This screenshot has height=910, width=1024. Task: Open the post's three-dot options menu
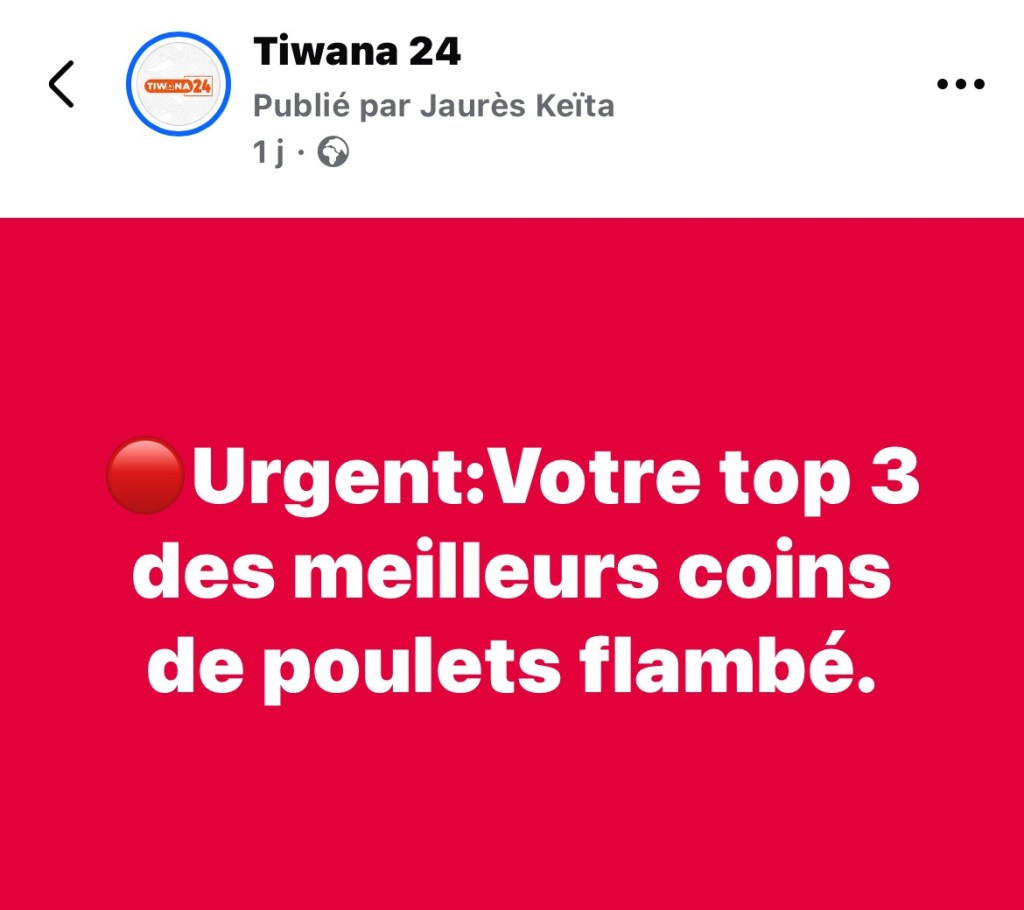point(960,85)
